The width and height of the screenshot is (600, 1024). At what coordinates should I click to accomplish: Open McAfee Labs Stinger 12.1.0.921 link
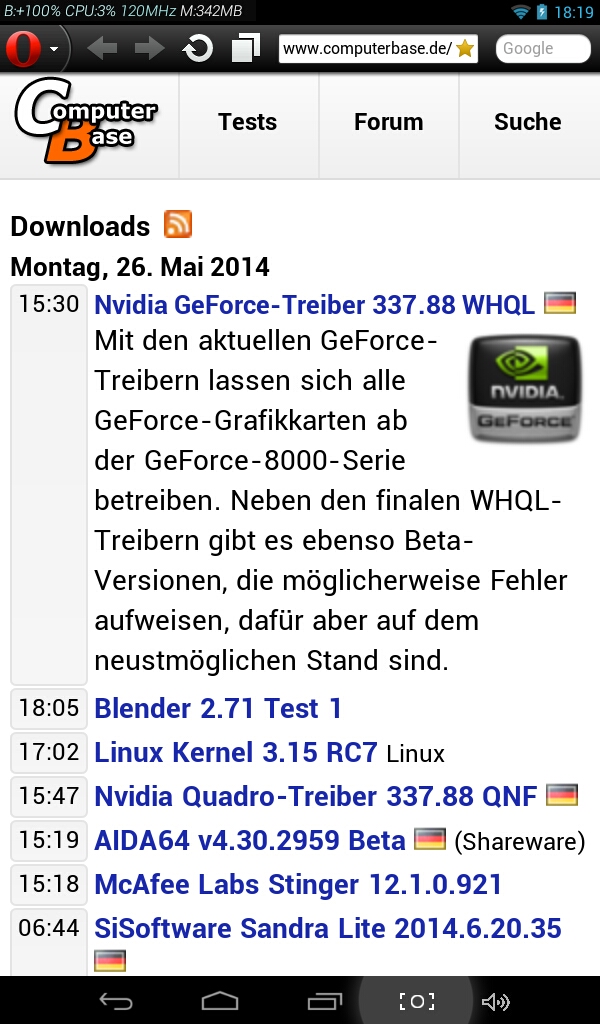[298, 884]
